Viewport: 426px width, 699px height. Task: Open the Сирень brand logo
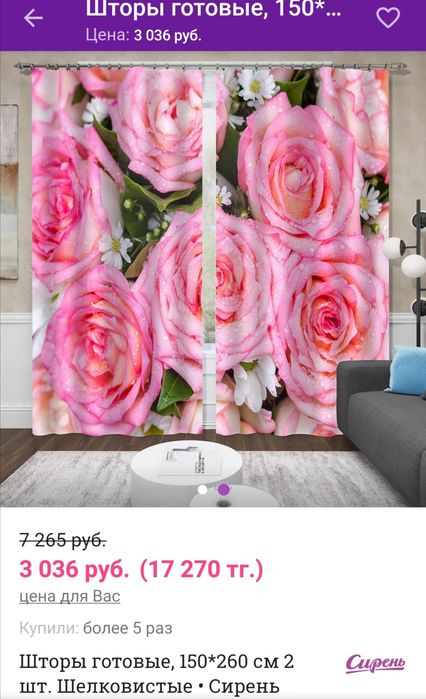375,664
